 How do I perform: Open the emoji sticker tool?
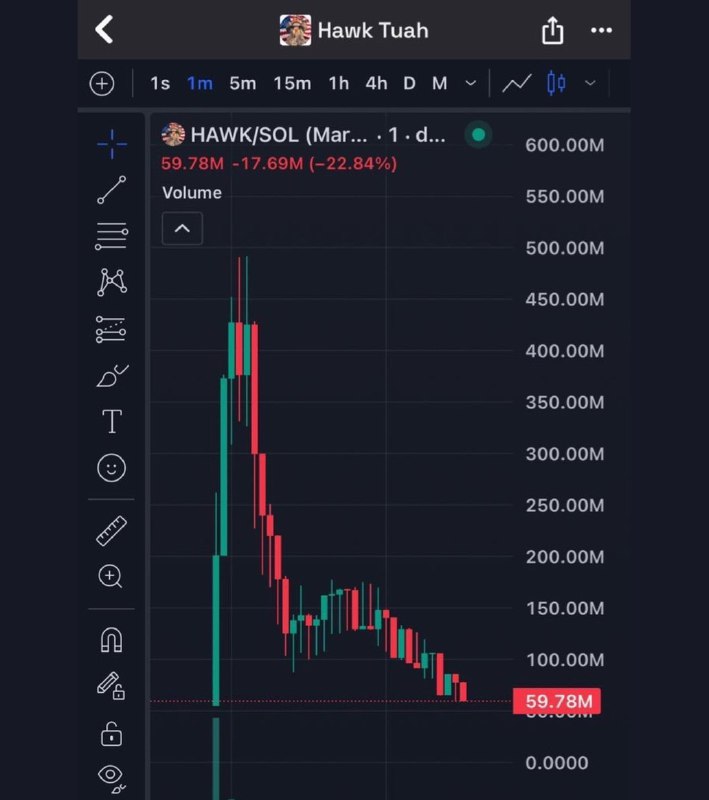point(112,467)
